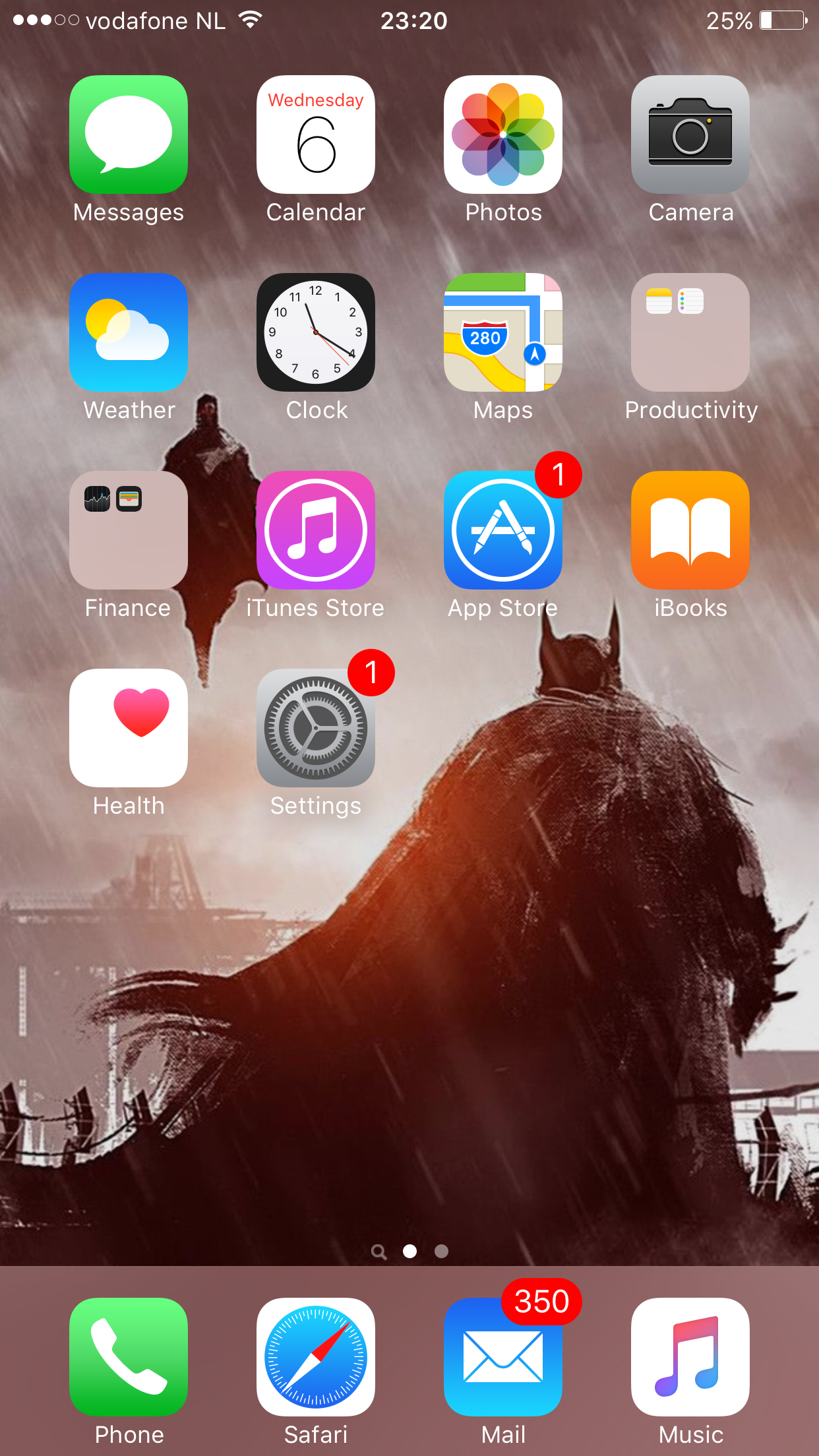Image resolution: width=819 pixels, height=1456 pixels.
Task: Launch the iTunes Store
Action: 316,530
